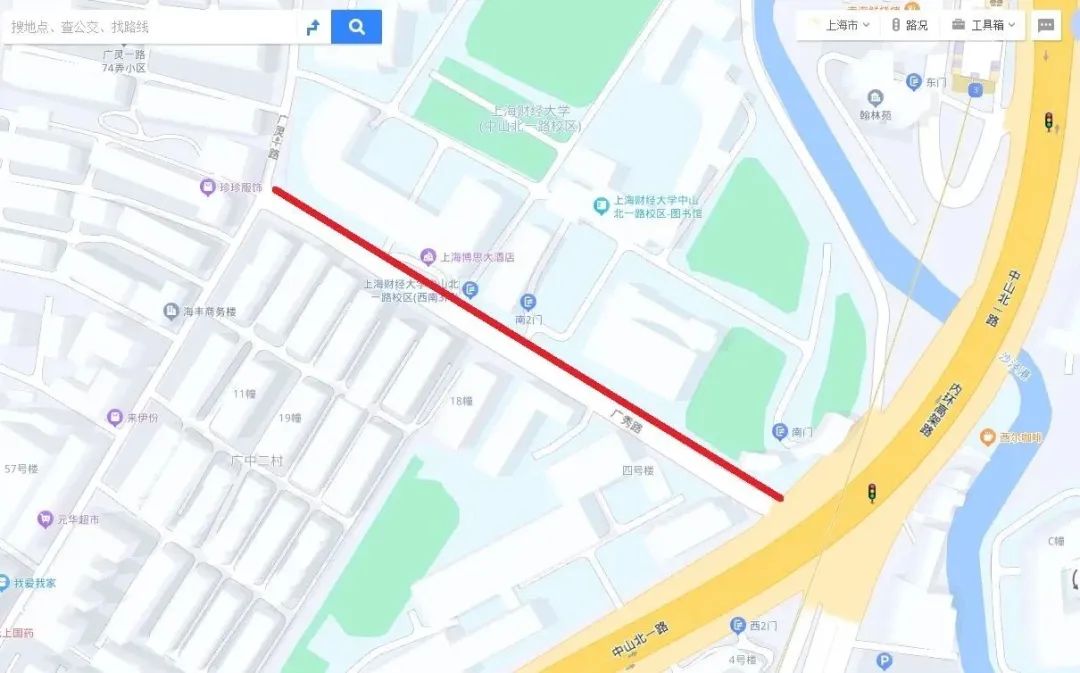Tap the search box for places and routes
The height and width of the screenshot is (673, 1080).
[x=150, y=27]
